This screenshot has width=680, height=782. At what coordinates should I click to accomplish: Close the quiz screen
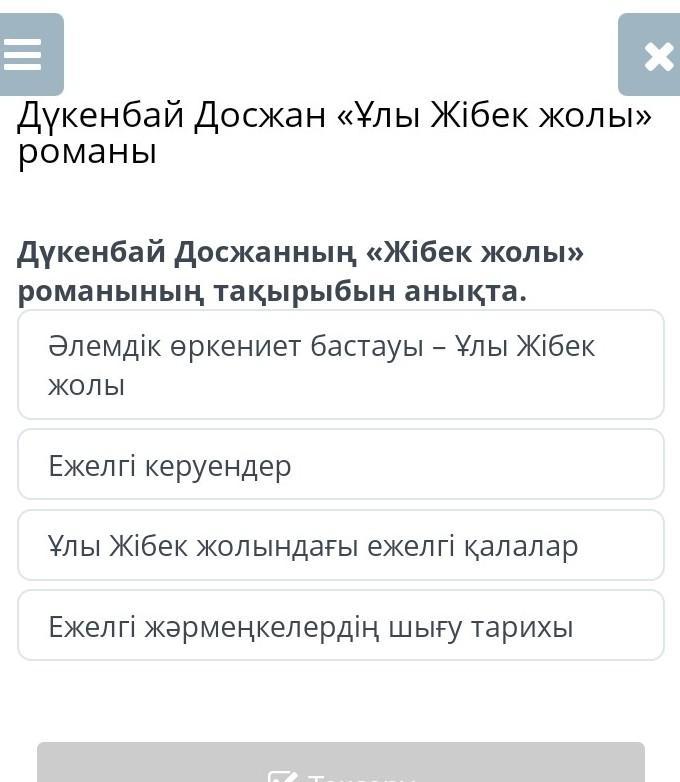650,54
